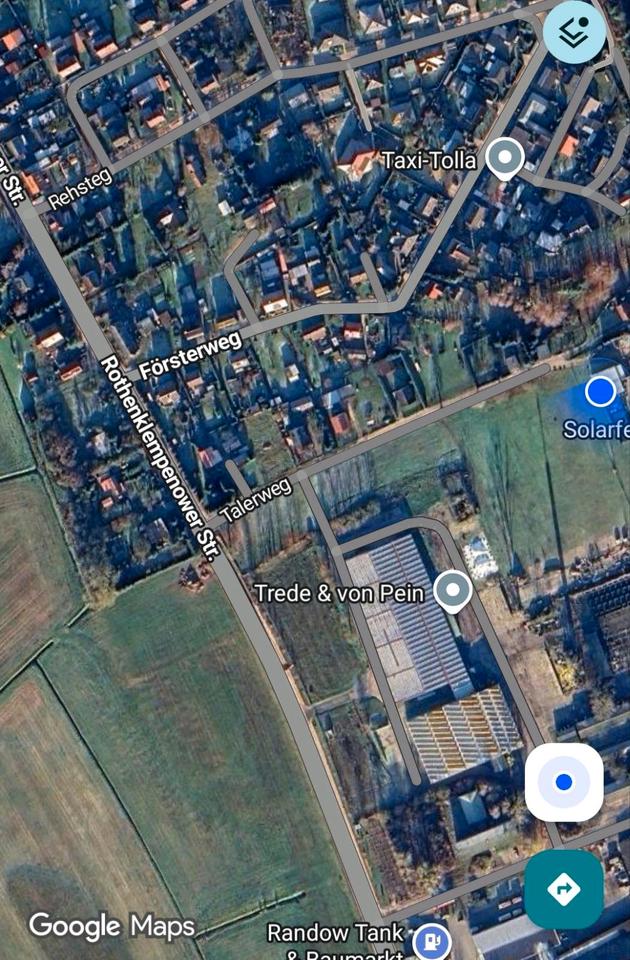This screenshot has width=630, height=960.
Task: Center map on my location
Action: 564,782
